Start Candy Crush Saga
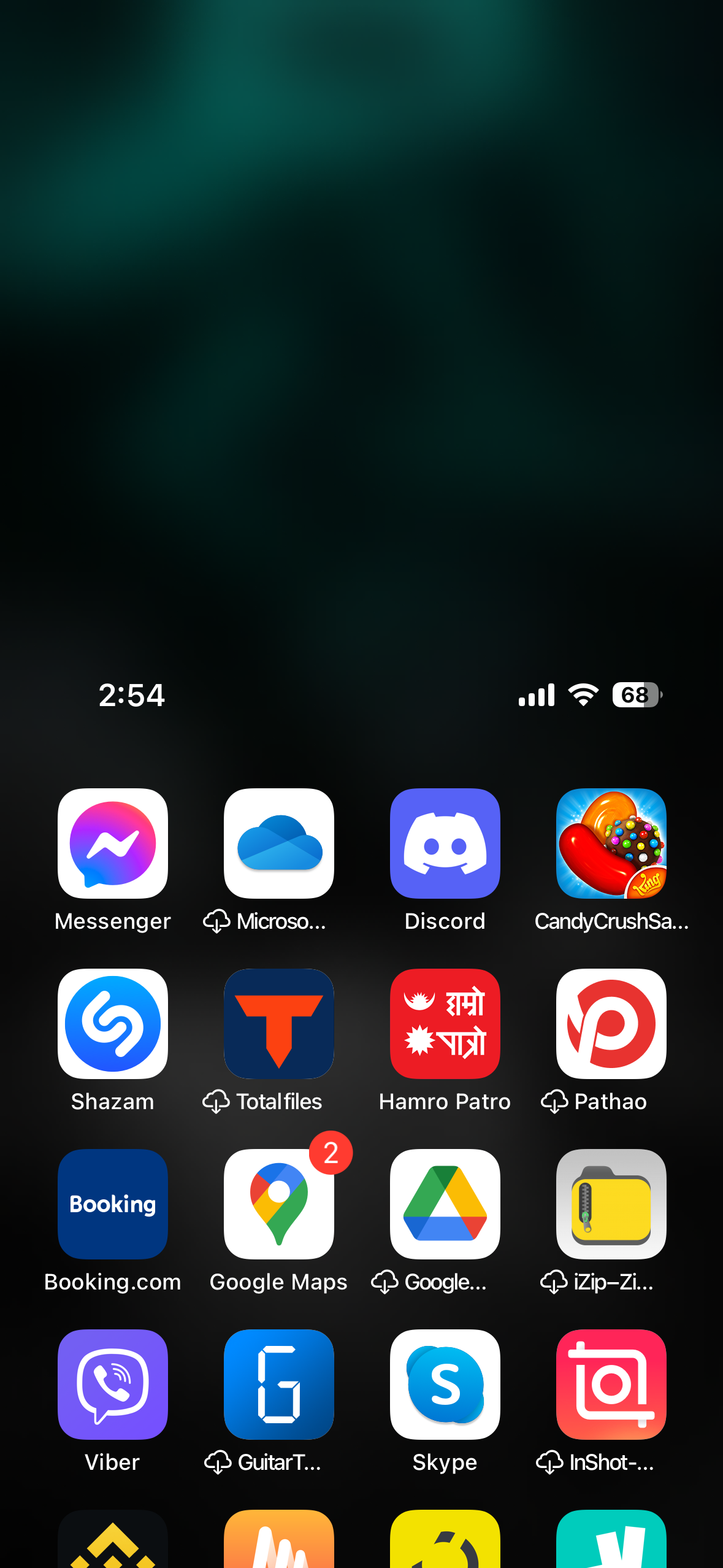Screen dimensions: 723x1568 click(611, 844)
